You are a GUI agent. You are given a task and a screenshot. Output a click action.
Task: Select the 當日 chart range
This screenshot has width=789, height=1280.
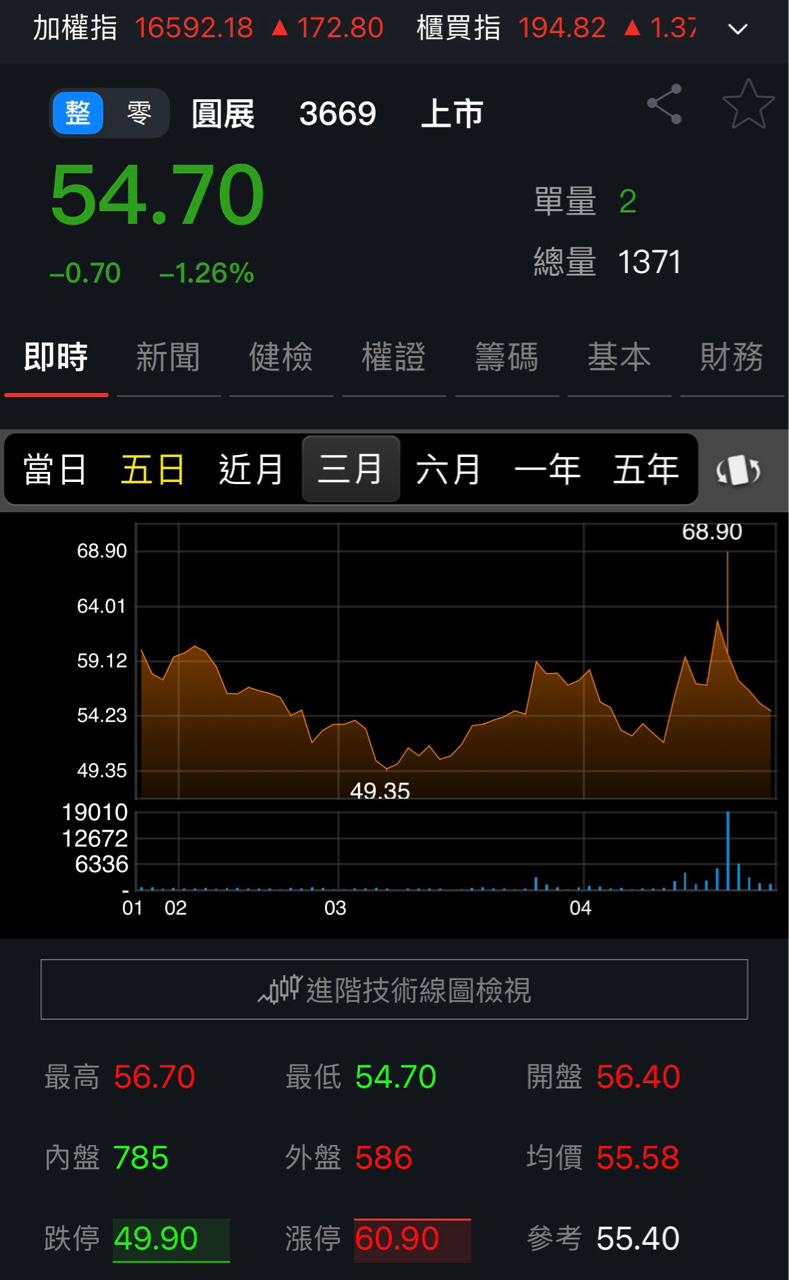coord(55,469)
